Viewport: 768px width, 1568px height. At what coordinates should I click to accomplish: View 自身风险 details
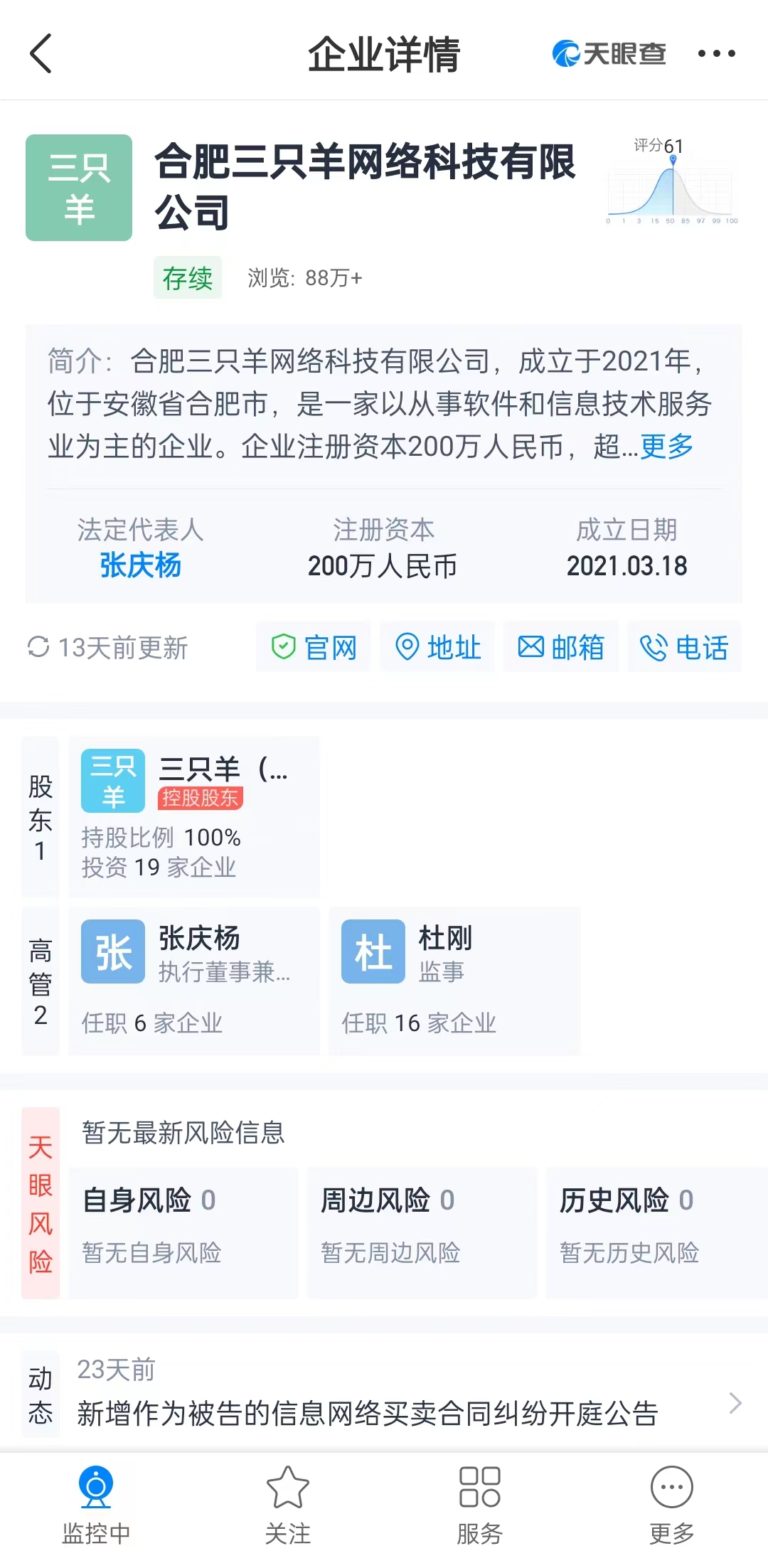pyautogui.click(x=183, y=1232)
